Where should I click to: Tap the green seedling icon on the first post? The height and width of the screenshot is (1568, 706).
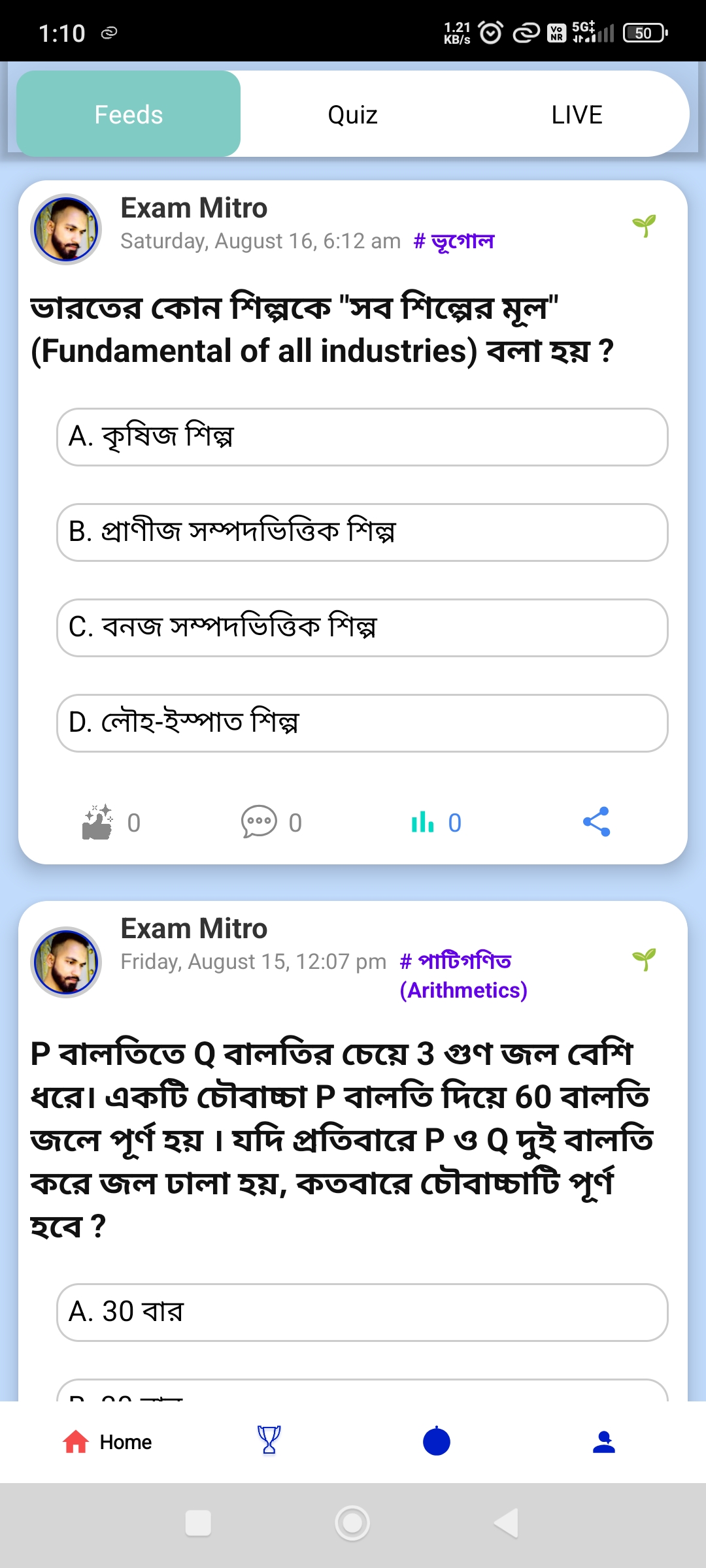pos(645,224)
